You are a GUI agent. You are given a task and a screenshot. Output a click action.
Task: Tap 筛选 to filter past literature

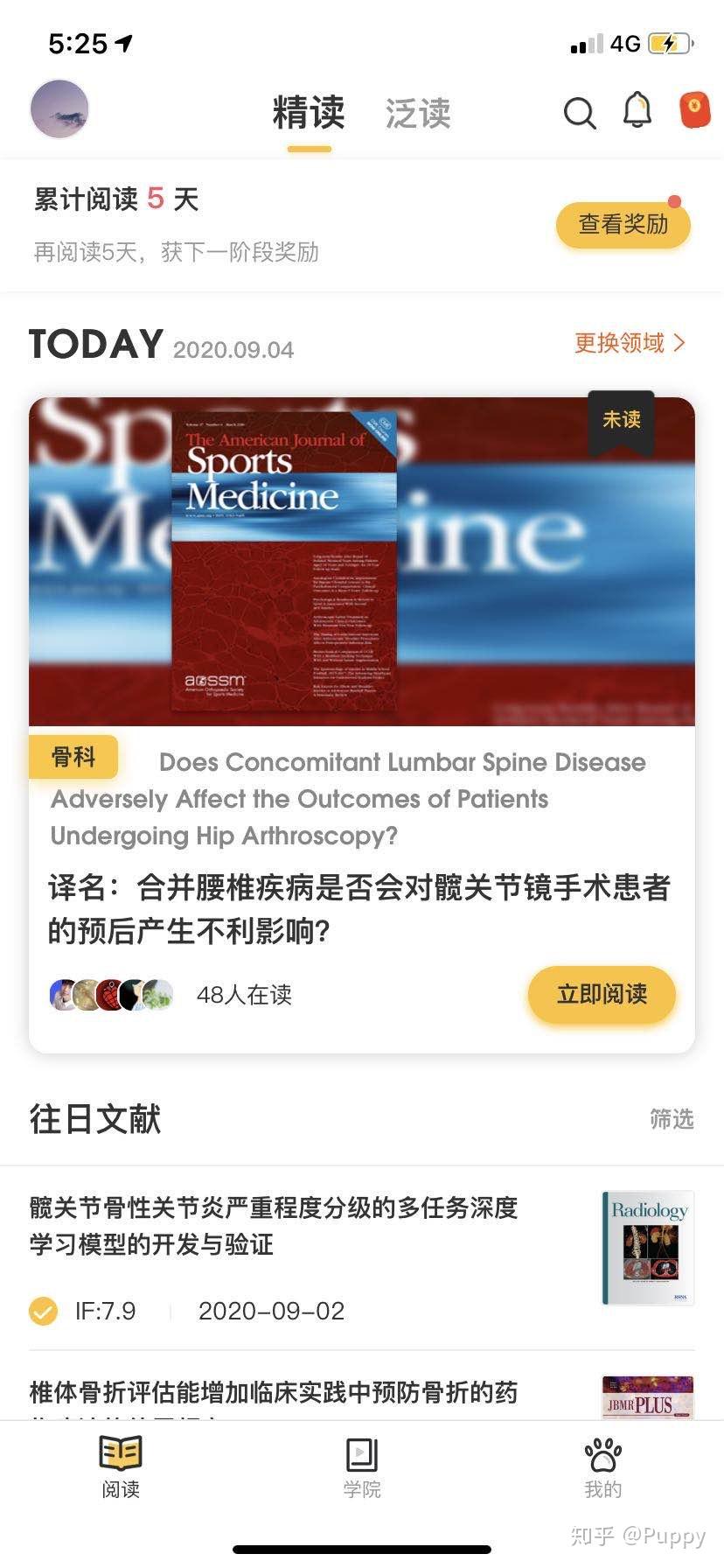(671, 1119)
